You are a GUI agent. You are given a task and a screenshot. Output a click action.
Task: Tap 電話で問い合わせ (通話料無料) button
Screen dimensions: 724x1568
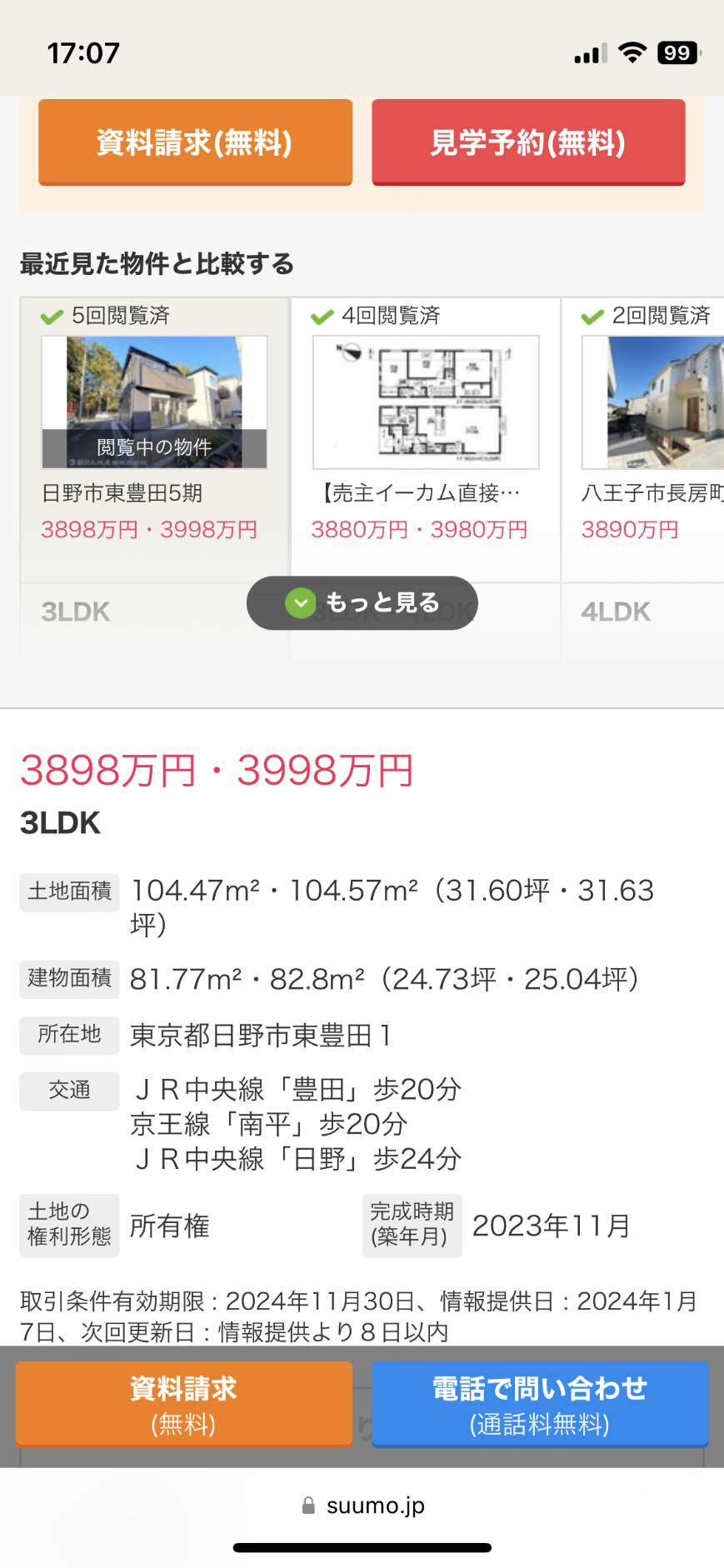click(540, 1404)
